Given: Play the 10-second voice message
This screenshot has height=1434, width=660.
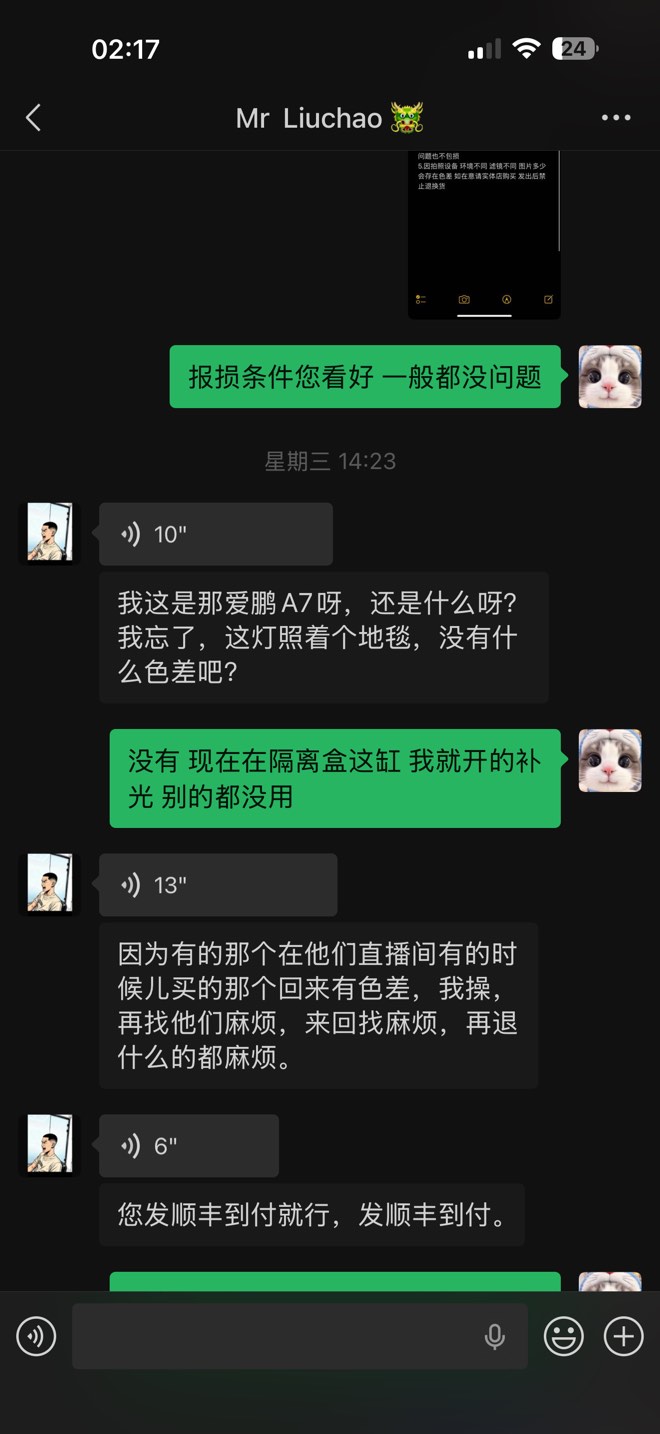Looking at the screenshot, I should [x=215, y=534].
